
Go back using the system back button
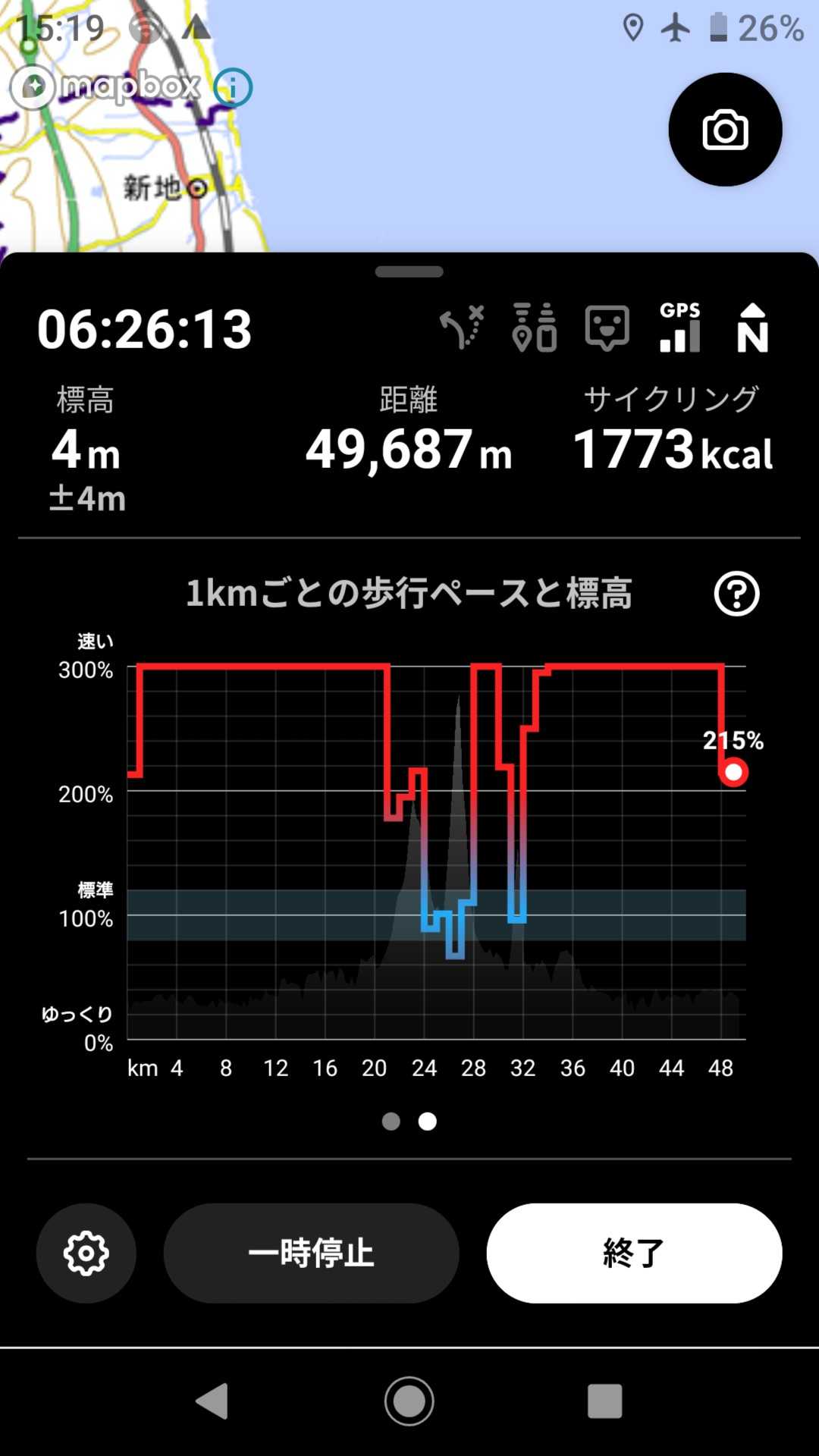click(x=212, y=1401)
